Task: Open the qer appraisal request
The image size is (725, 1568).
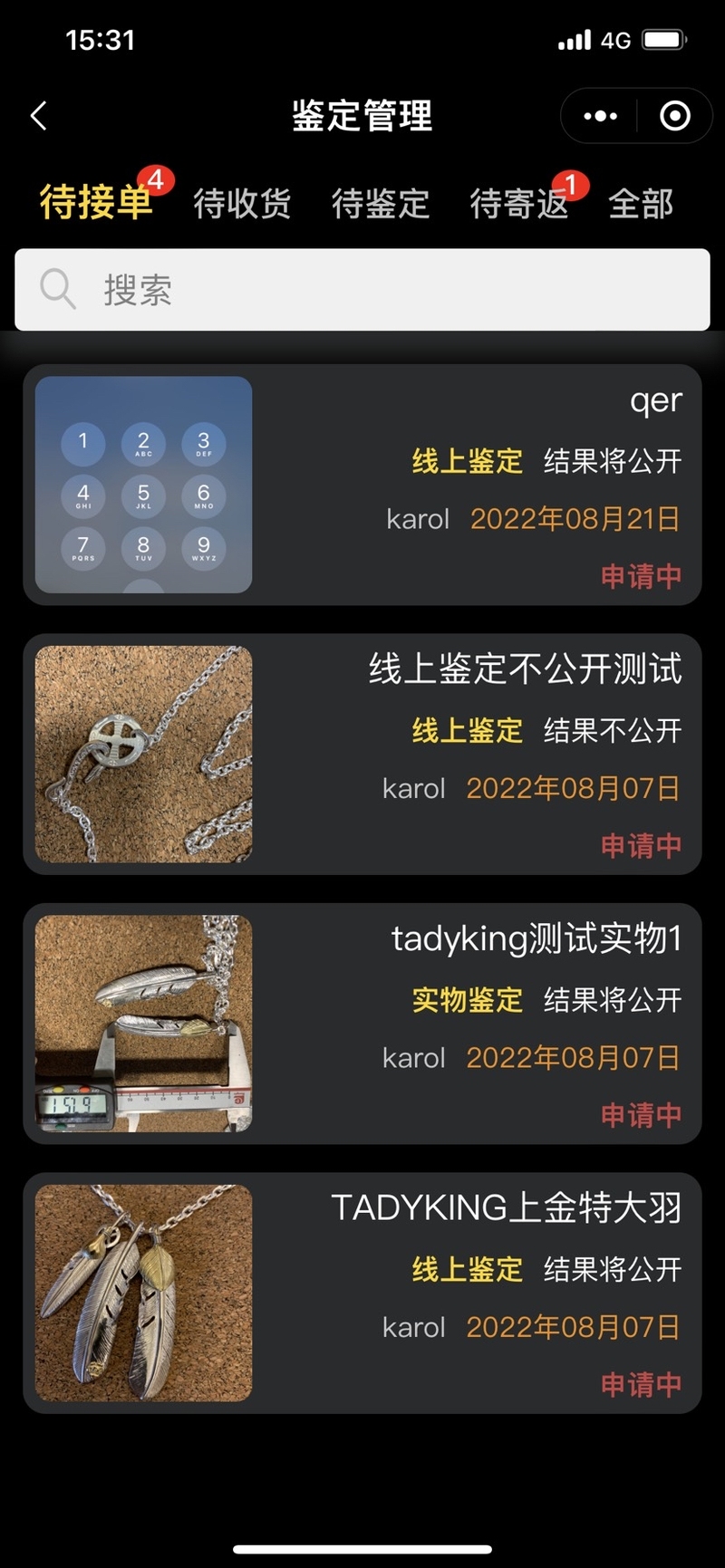Action: coord(362,485)
